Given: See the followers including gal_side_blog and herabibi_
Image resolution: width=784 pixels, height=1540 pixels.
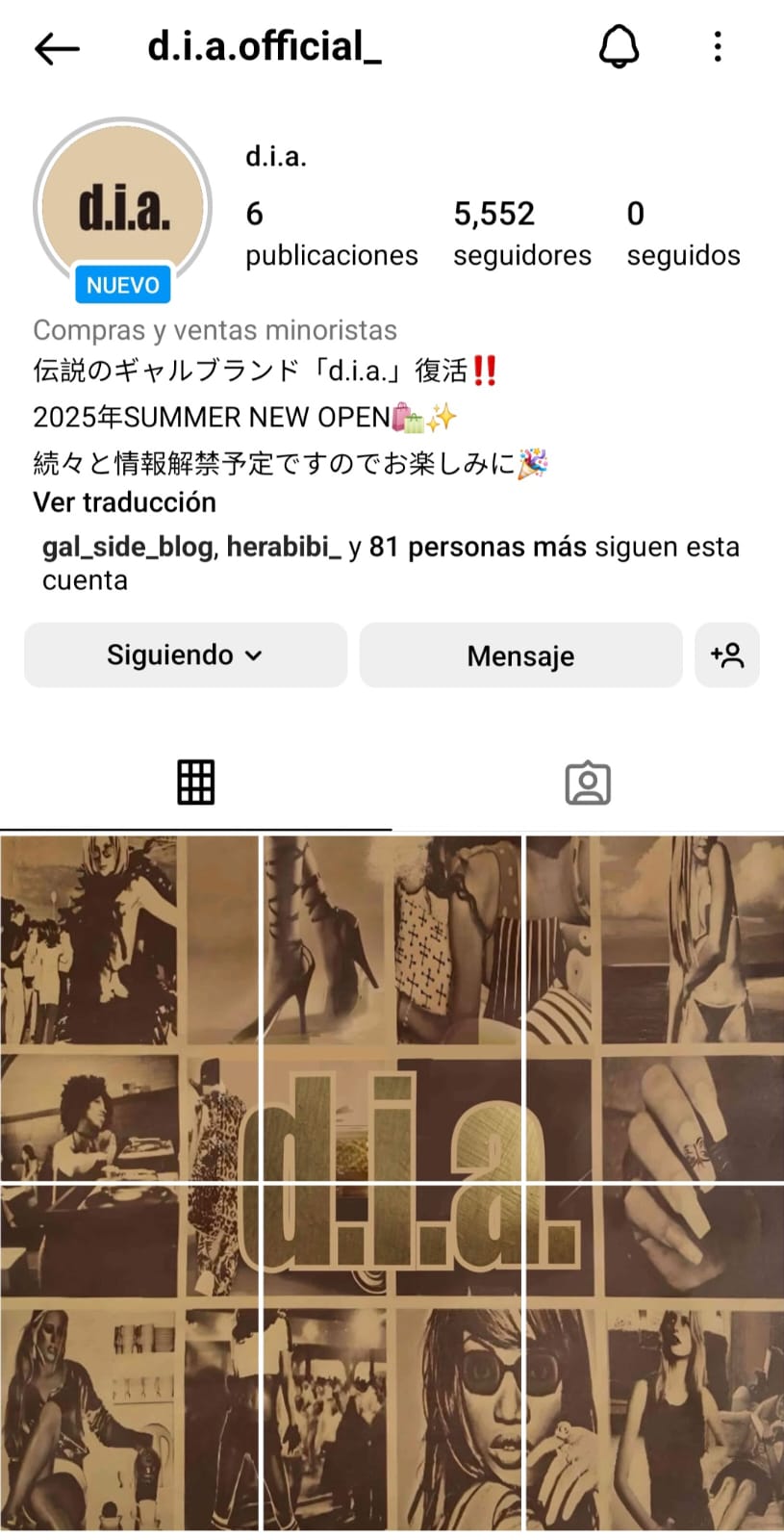Looking at the screenshot, I should [x=391, y=563].
